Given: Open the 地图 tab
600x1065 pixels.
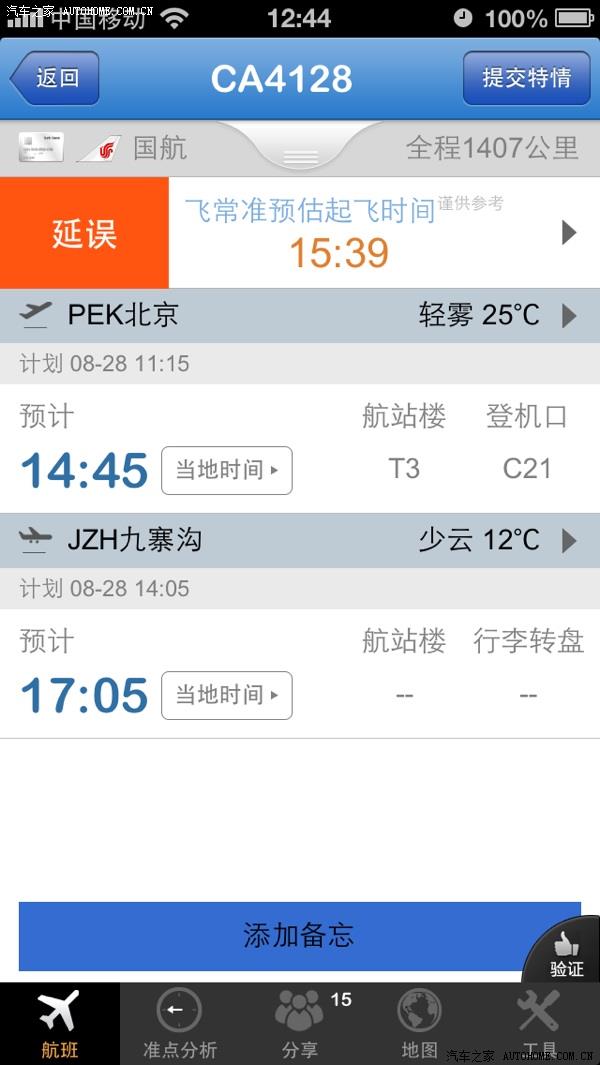Looking at the screenshot, I should click(420, 1023).
